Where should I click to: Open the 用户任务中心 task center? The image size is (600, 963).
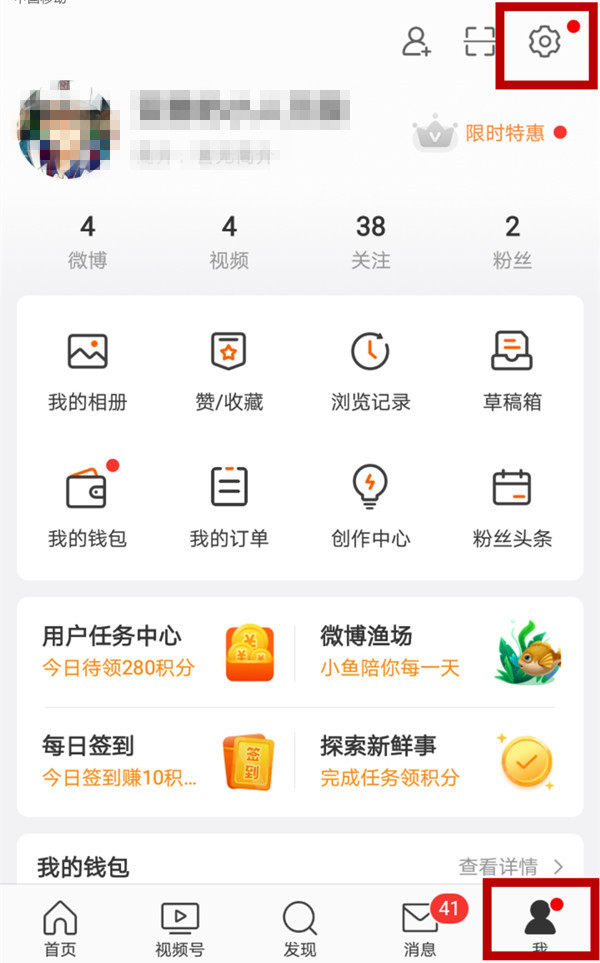point(155,651)
